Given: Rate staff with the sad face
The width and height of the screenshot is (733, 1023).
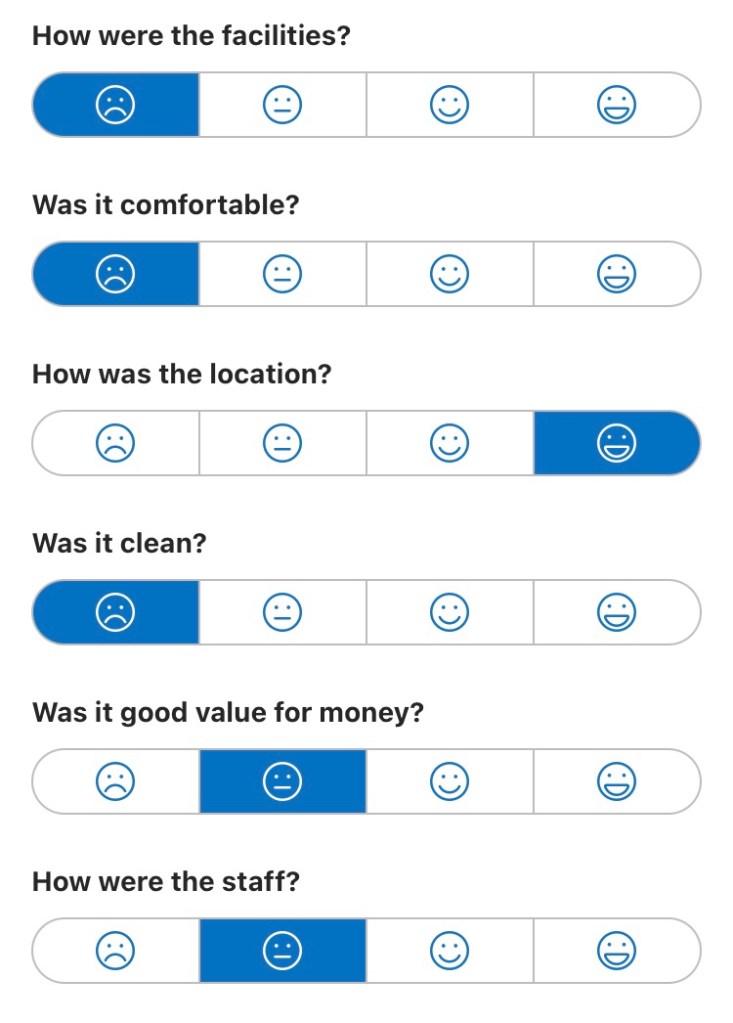Looking at the screenshot, I should pyautogui.click(x=116, y=950).
